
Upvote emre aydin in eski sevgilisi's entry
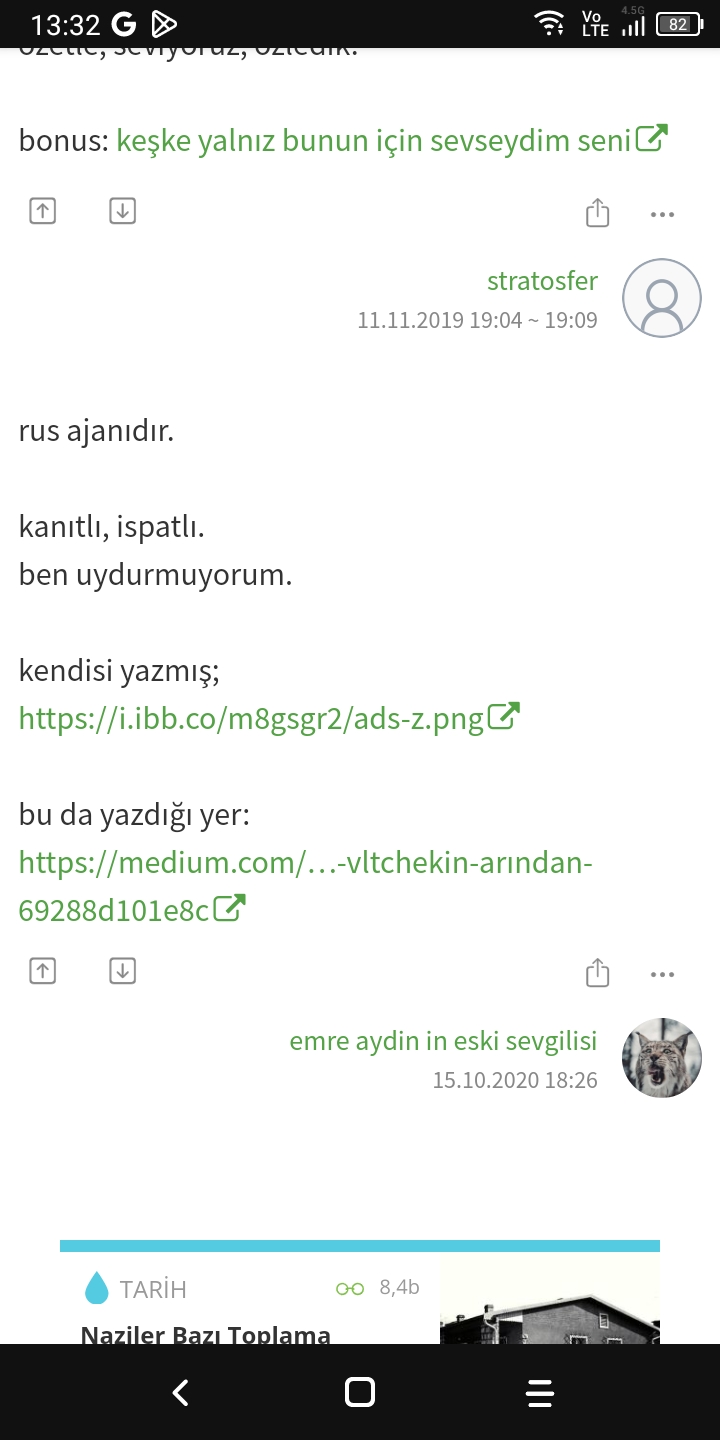coord(42,971)
